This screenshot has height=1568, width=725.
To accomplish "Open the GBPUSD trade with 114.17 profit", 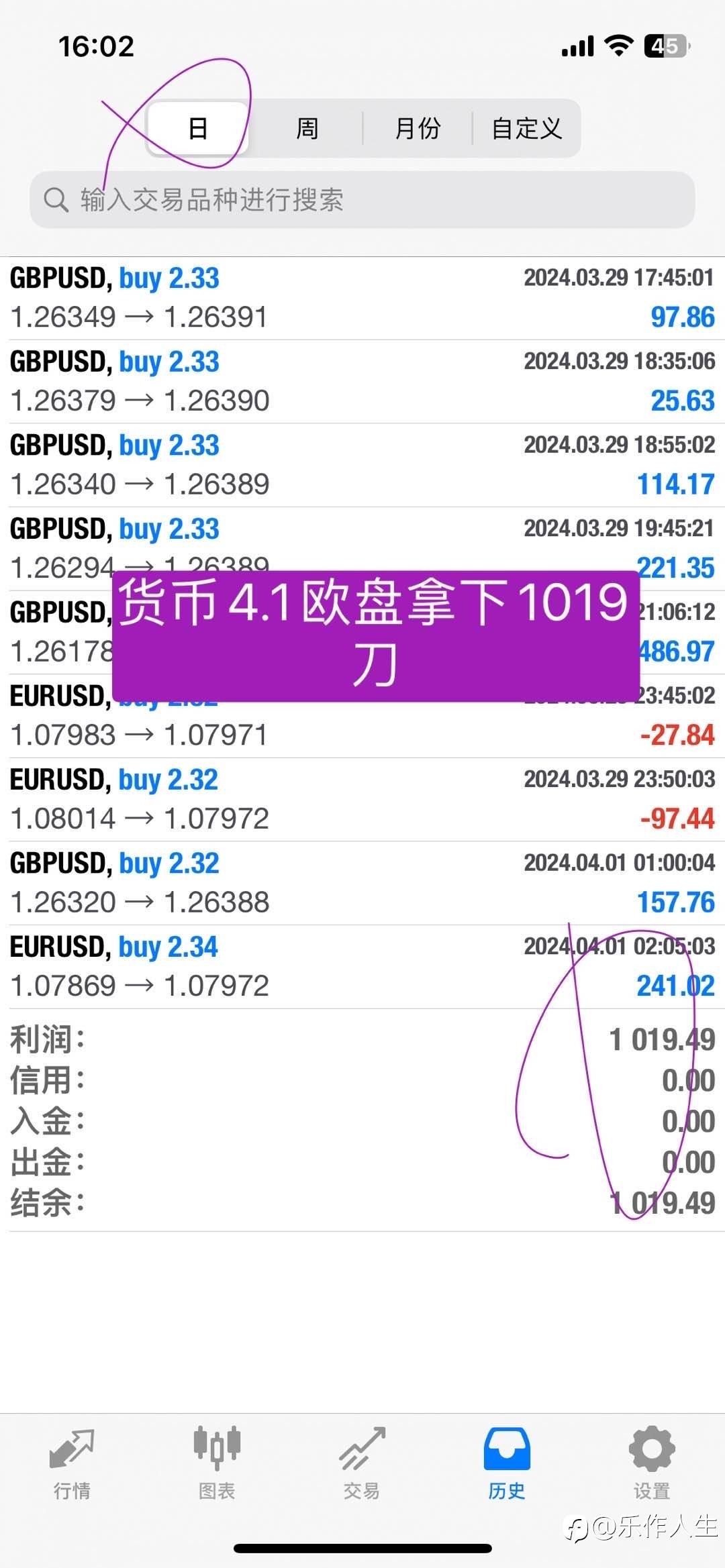I will pyautogui.click(x=362, y=466).
